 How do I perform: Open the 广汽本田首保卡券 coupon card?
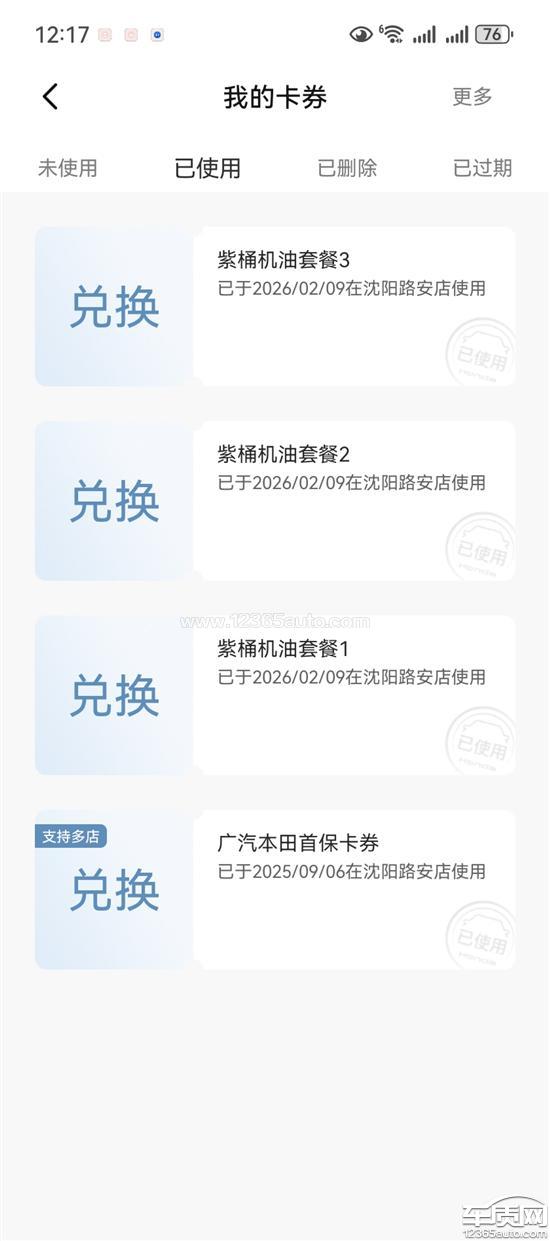click(x=275, y=889)
